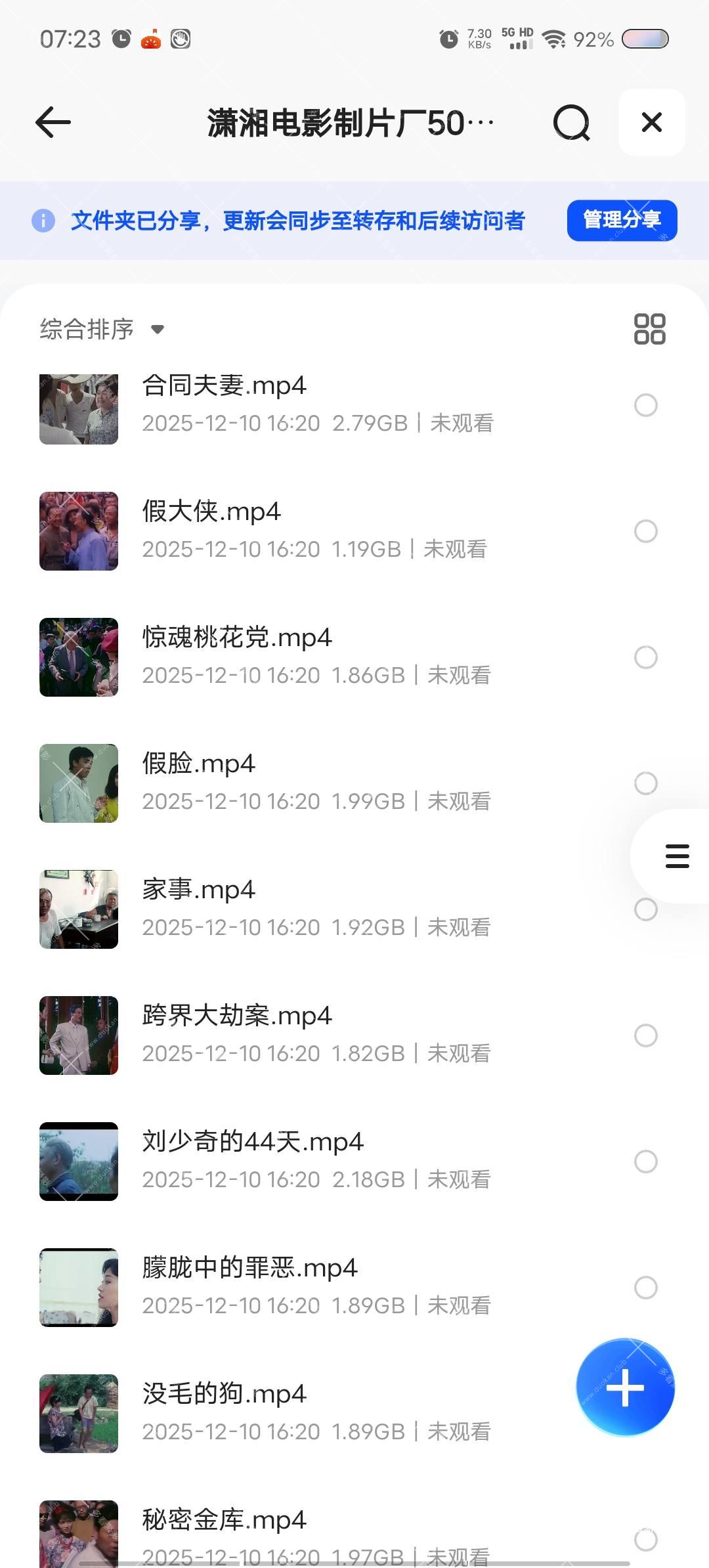709x1568 pixels.
Task: Switch to grid view layout
Action: click(x=649, y=329)
